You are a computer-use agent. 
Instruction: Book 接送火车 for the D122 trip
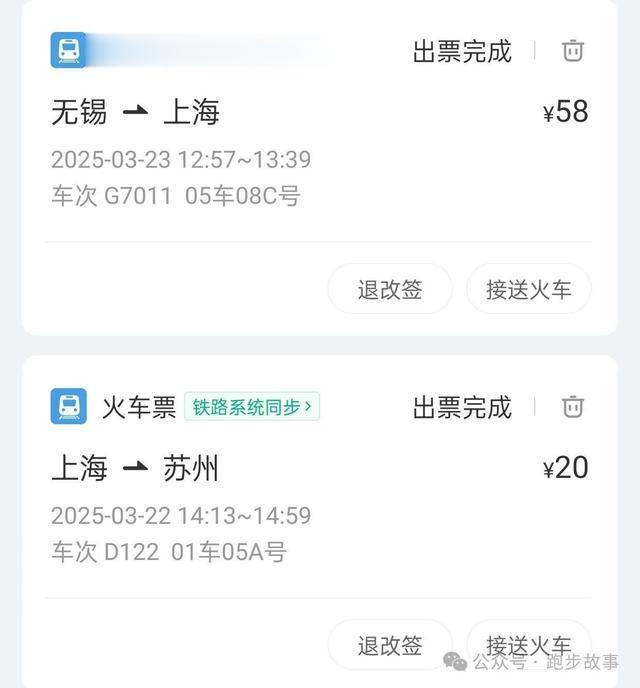tap(529, 645)
